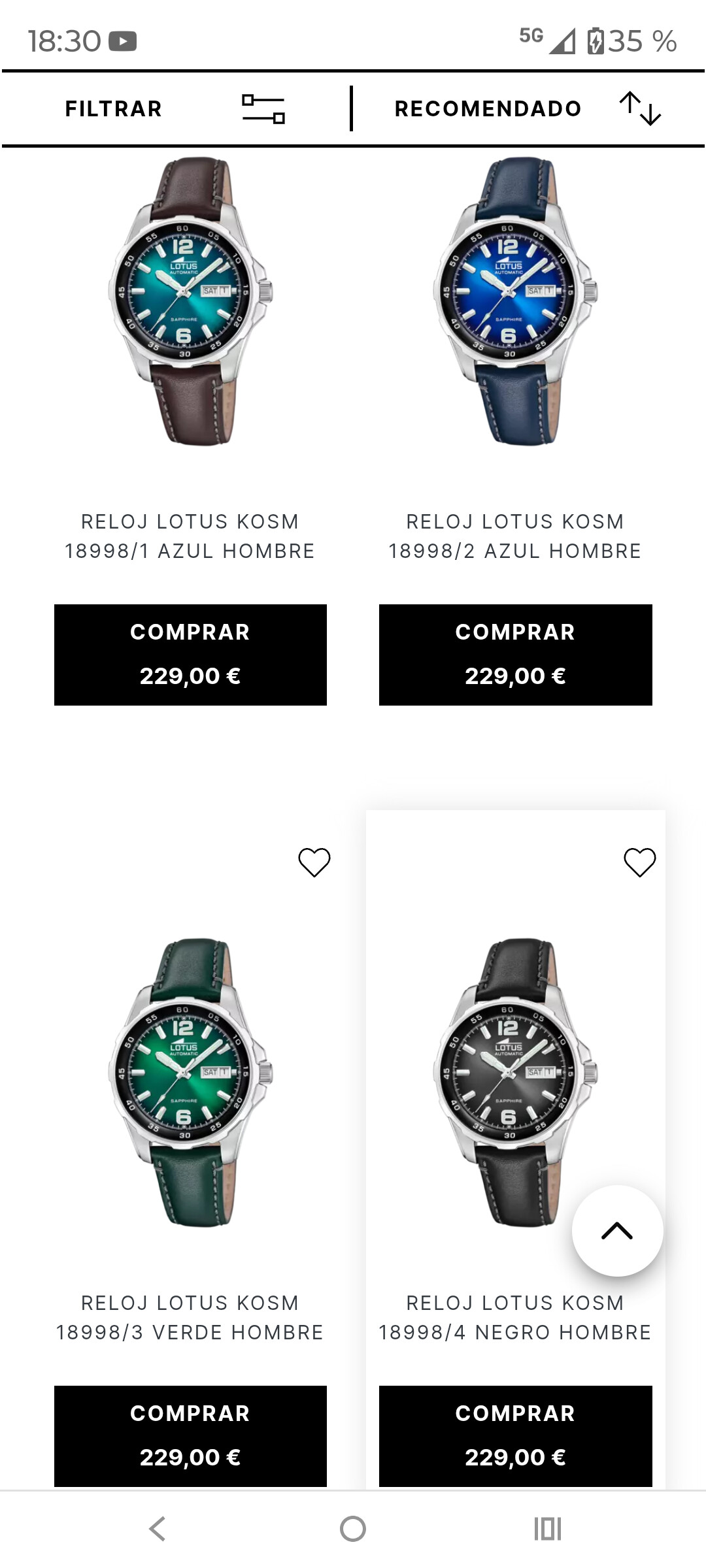706x1568 pixels.
Task: Go back using the system back button
Action: point(157,1529)
